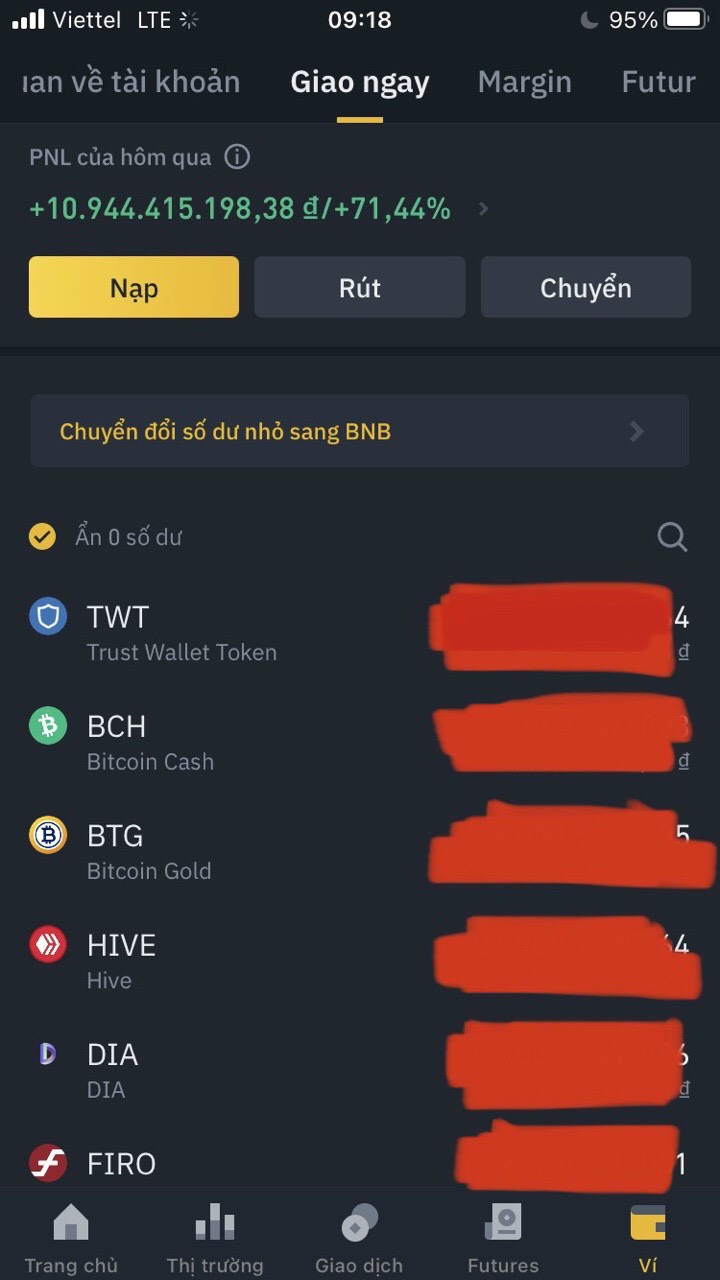
Task: Open the Futures wallet tab at top
Action: tap(658, 82)
